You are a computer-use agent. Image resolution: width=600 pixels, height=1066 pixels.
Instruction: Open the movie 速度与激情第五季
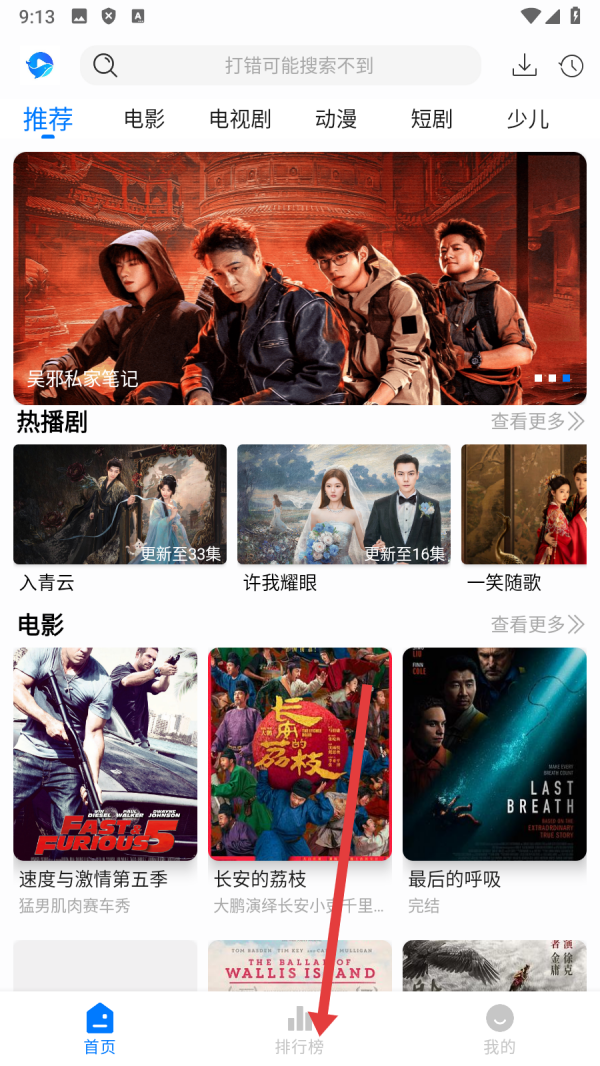(106, 754)
